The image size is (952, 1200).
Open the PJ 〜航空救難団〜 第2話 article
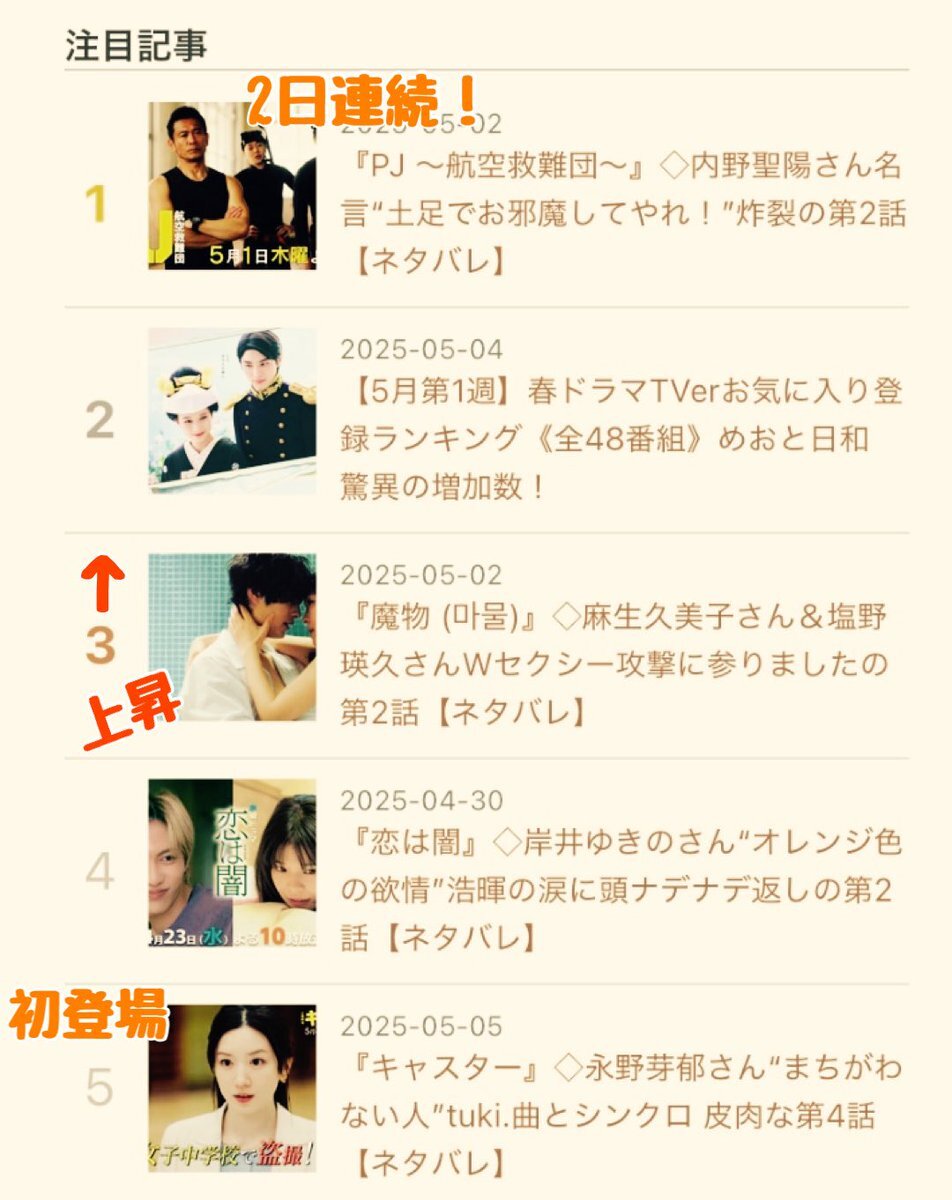(x=622, y=217)
